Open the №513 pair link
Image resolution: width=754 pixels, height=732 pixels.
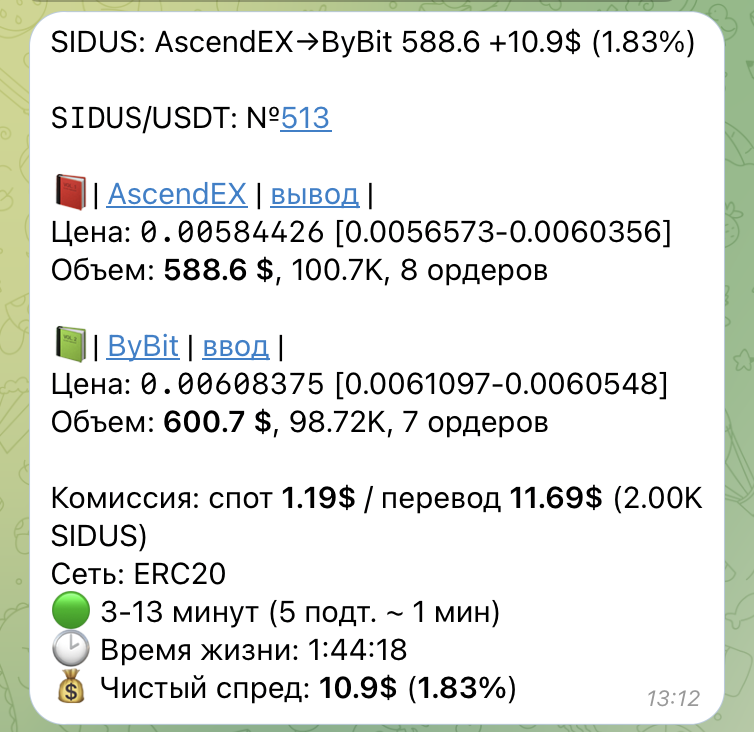click(305, 119)
